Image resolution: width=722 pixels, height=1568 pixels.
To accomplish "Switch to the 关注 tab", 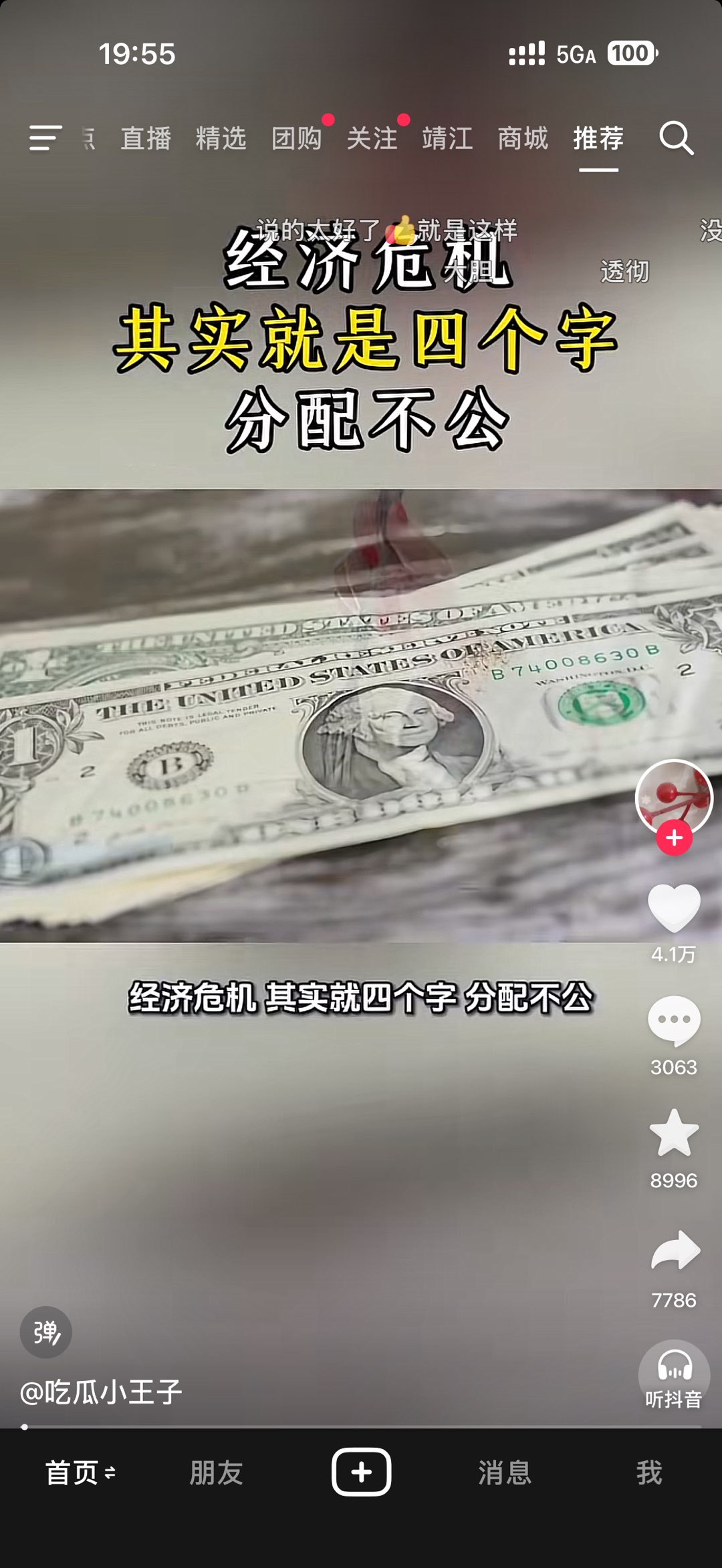I will click(x=372, y=139).
